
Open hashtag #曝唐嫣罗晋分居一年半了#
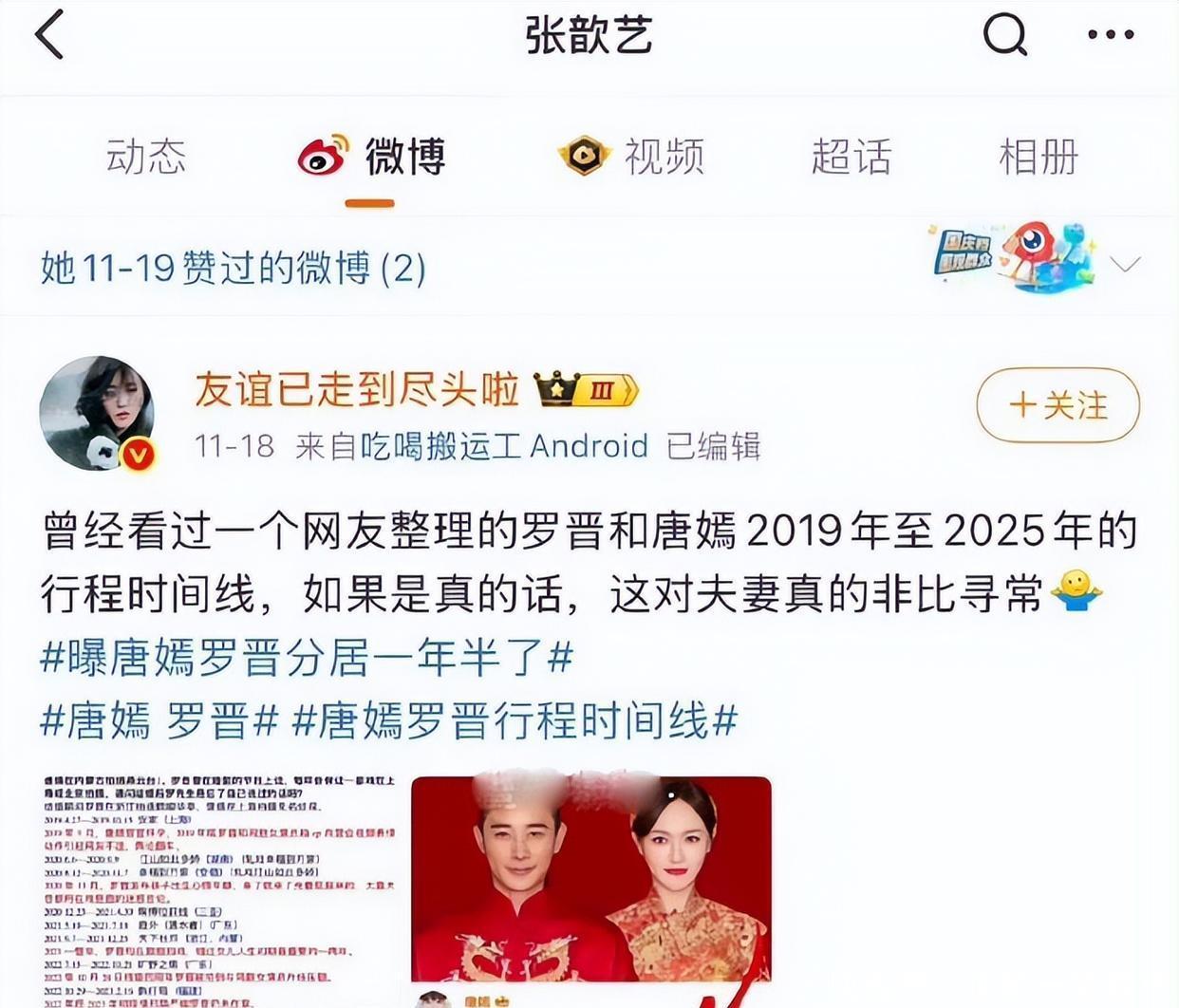pos(308,658)
